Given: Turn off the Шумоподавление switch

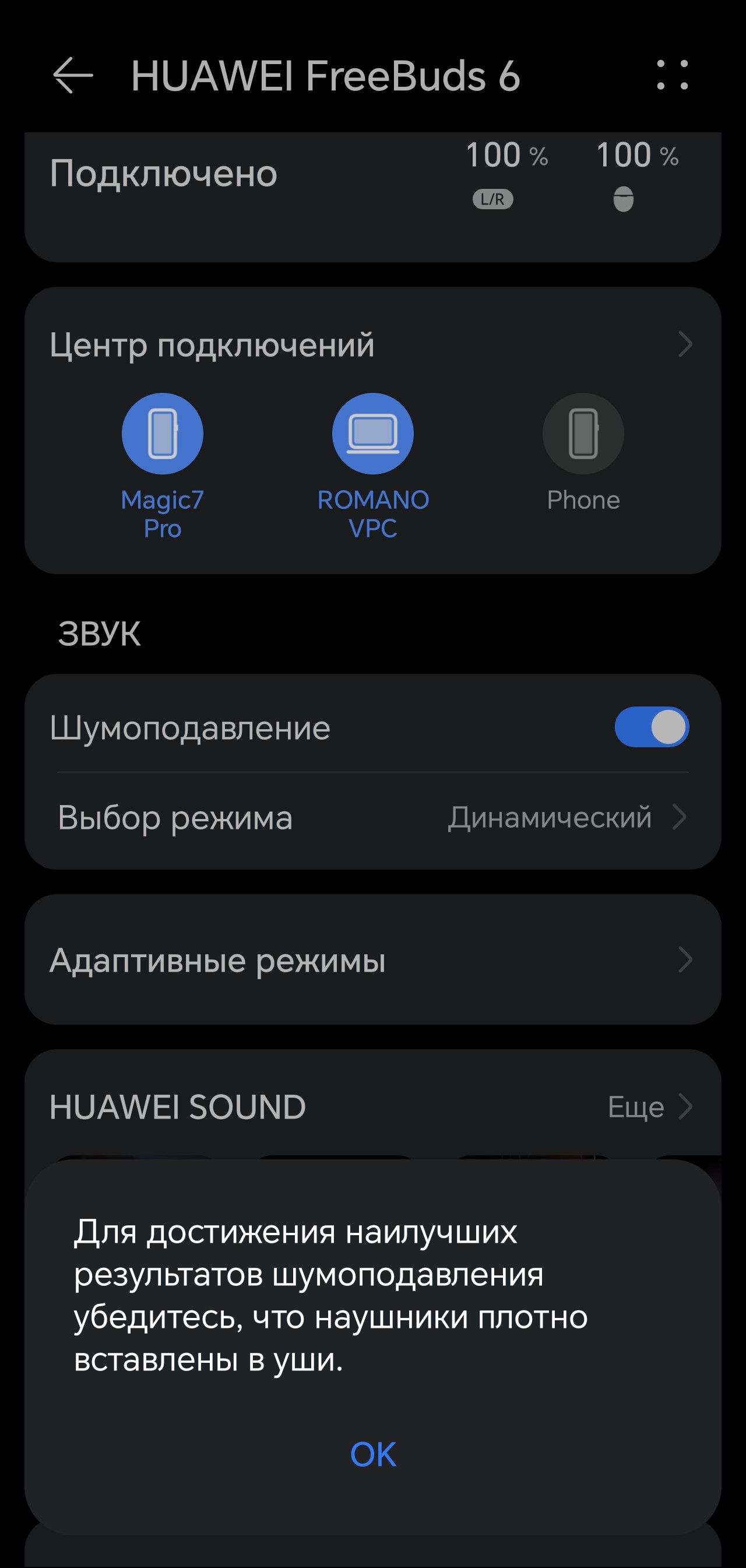Looking at the screenshot, I should point(651,727).
